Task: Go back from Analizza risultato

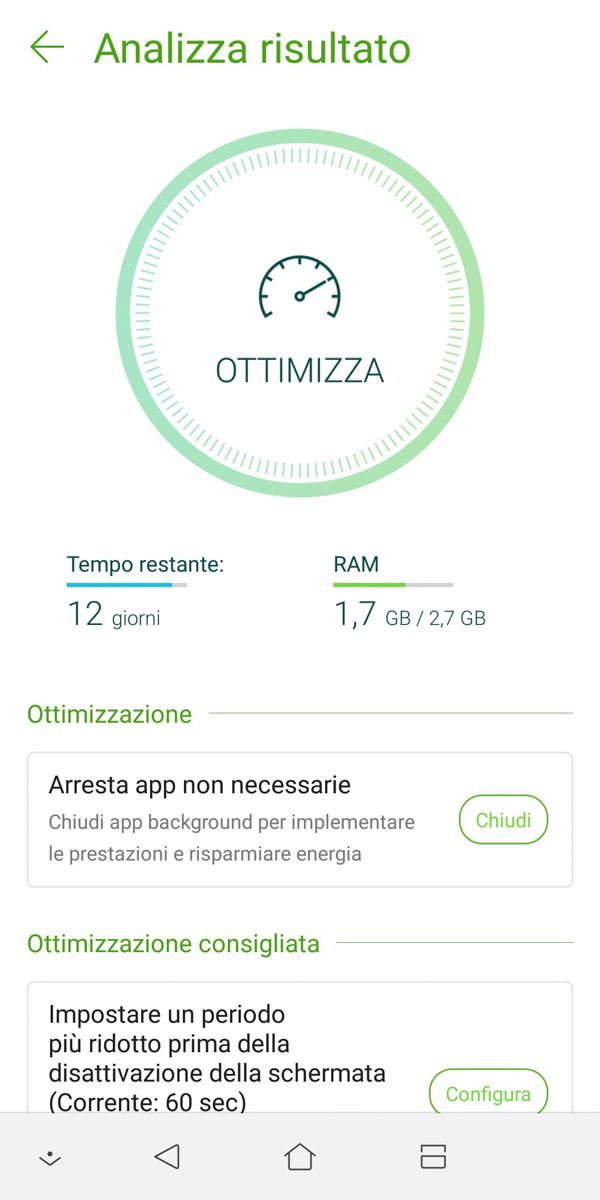Action: (x=47, y=48)
